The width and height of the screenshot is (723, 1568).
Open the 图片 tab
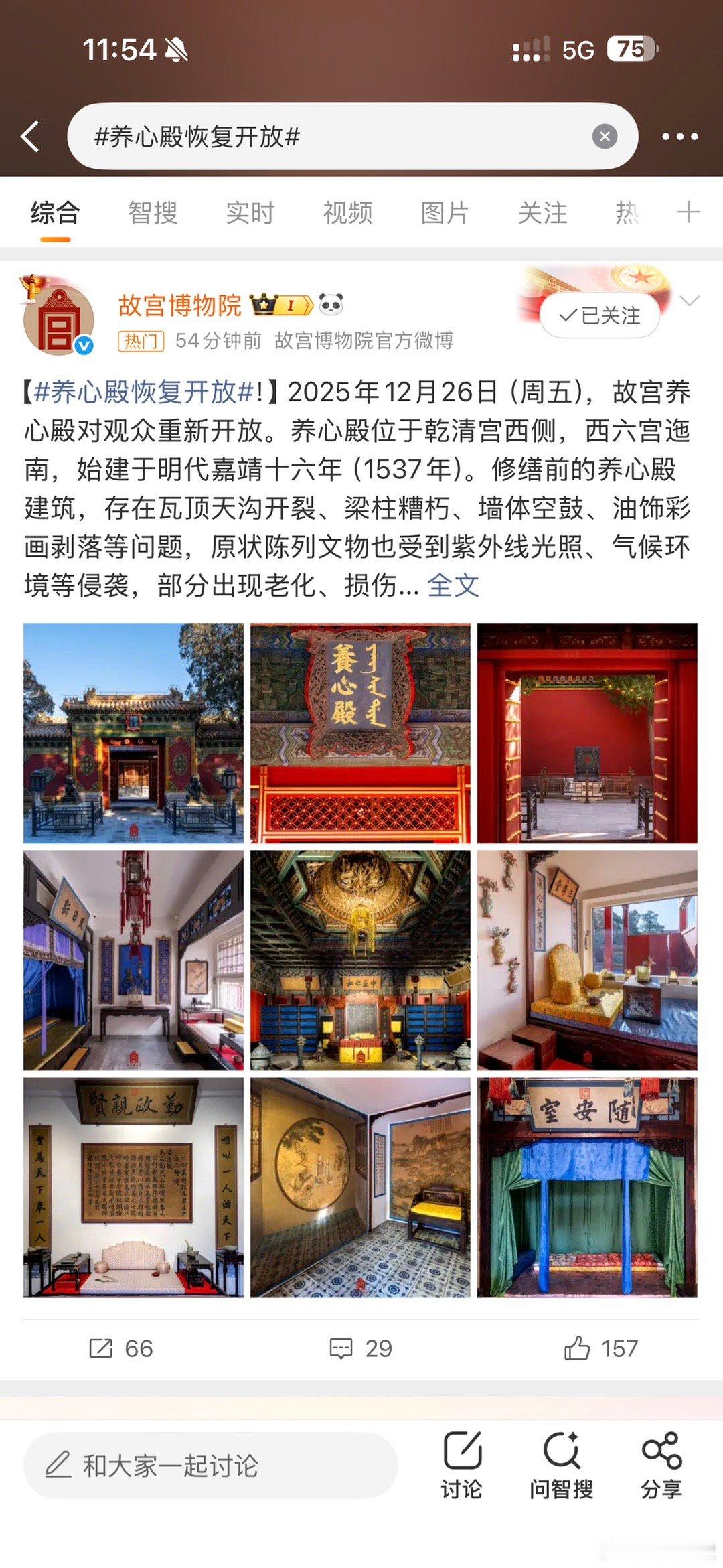tap(445, 214)
